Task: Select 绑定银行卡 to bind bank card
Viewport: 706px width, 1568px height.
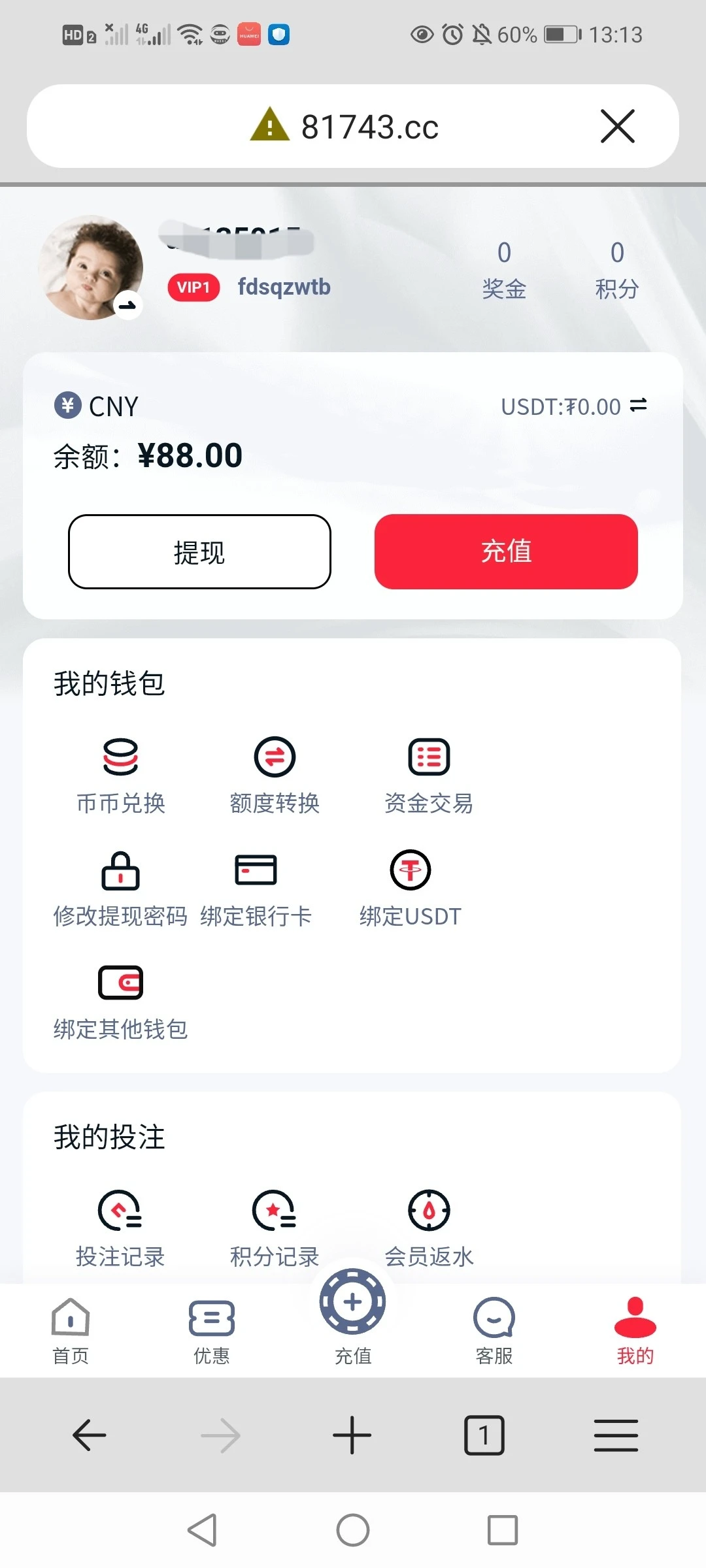Action: (x=256, y=887)
